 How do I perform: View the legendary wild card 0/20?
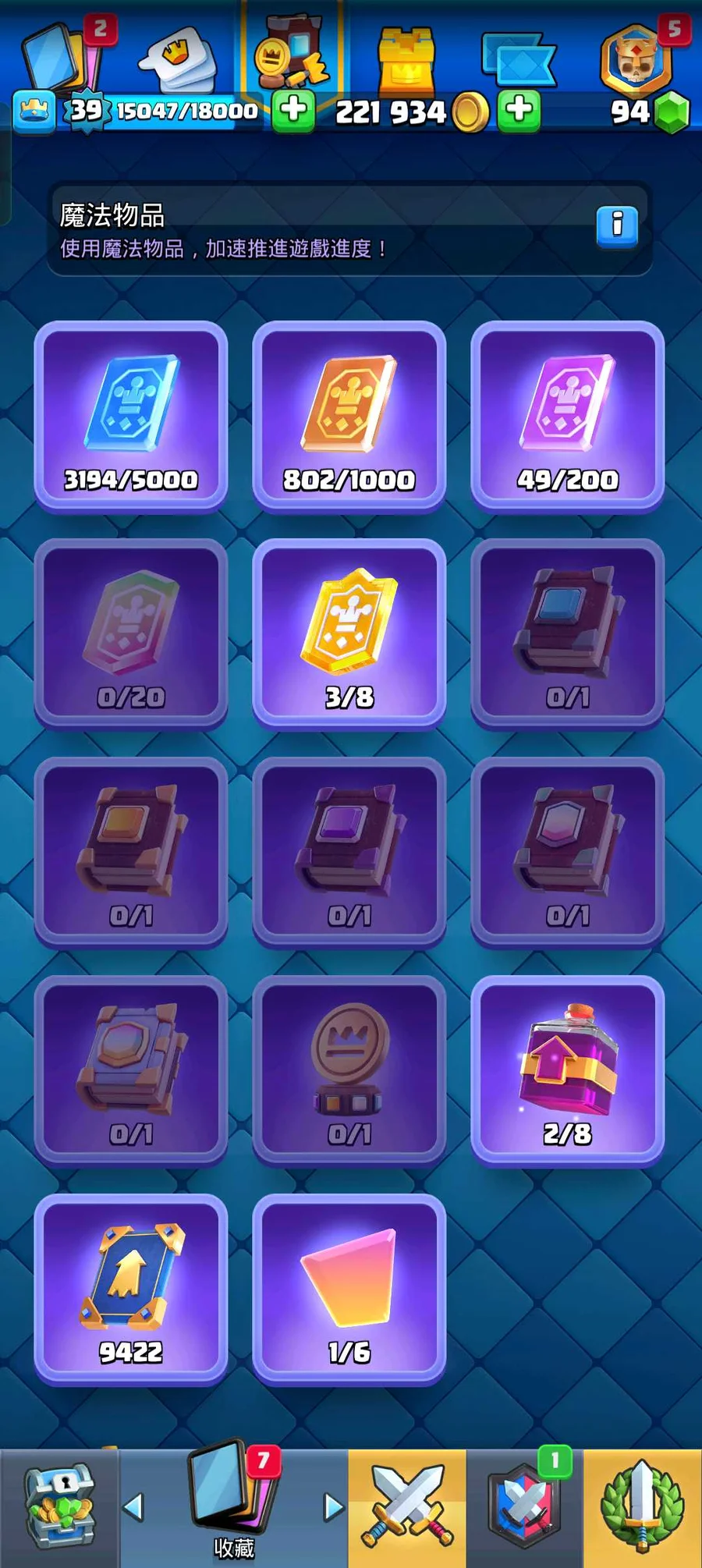131,633
